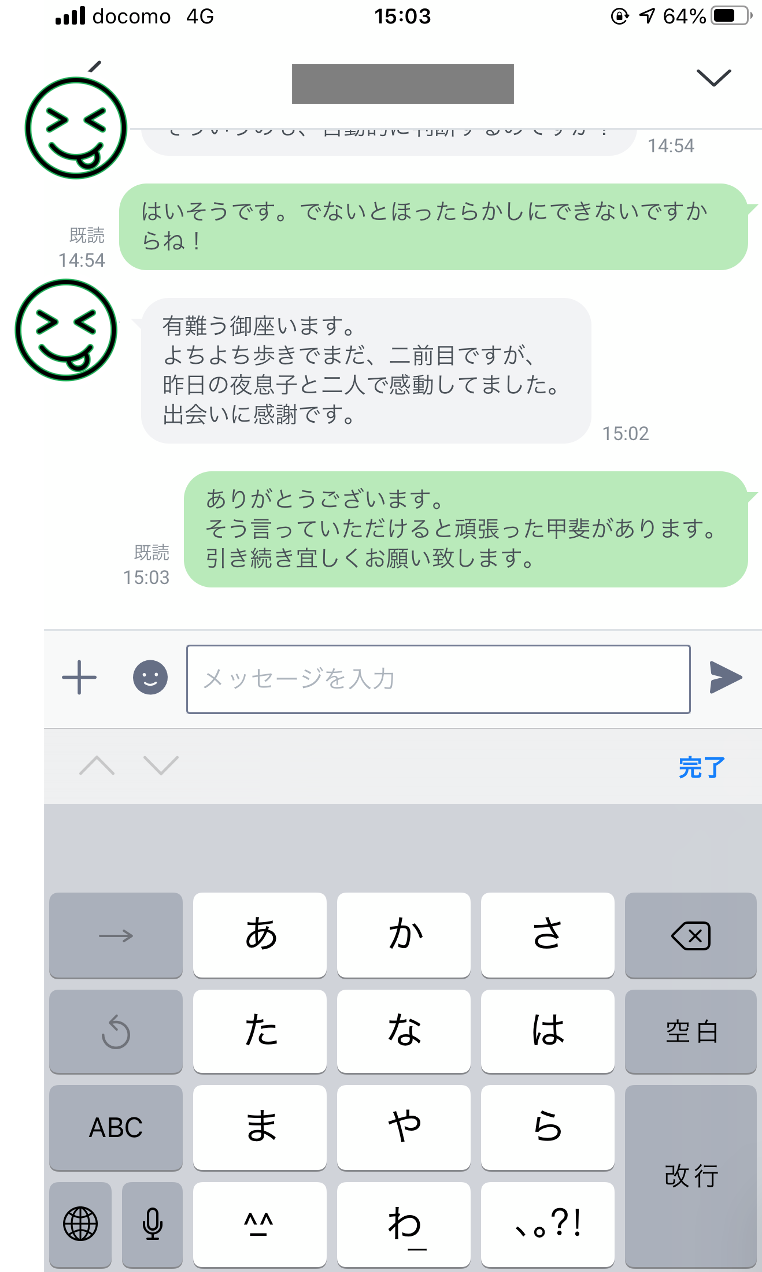Hit the backspace key on the keyboard
Screen dimensions: 762x1272
690,936
